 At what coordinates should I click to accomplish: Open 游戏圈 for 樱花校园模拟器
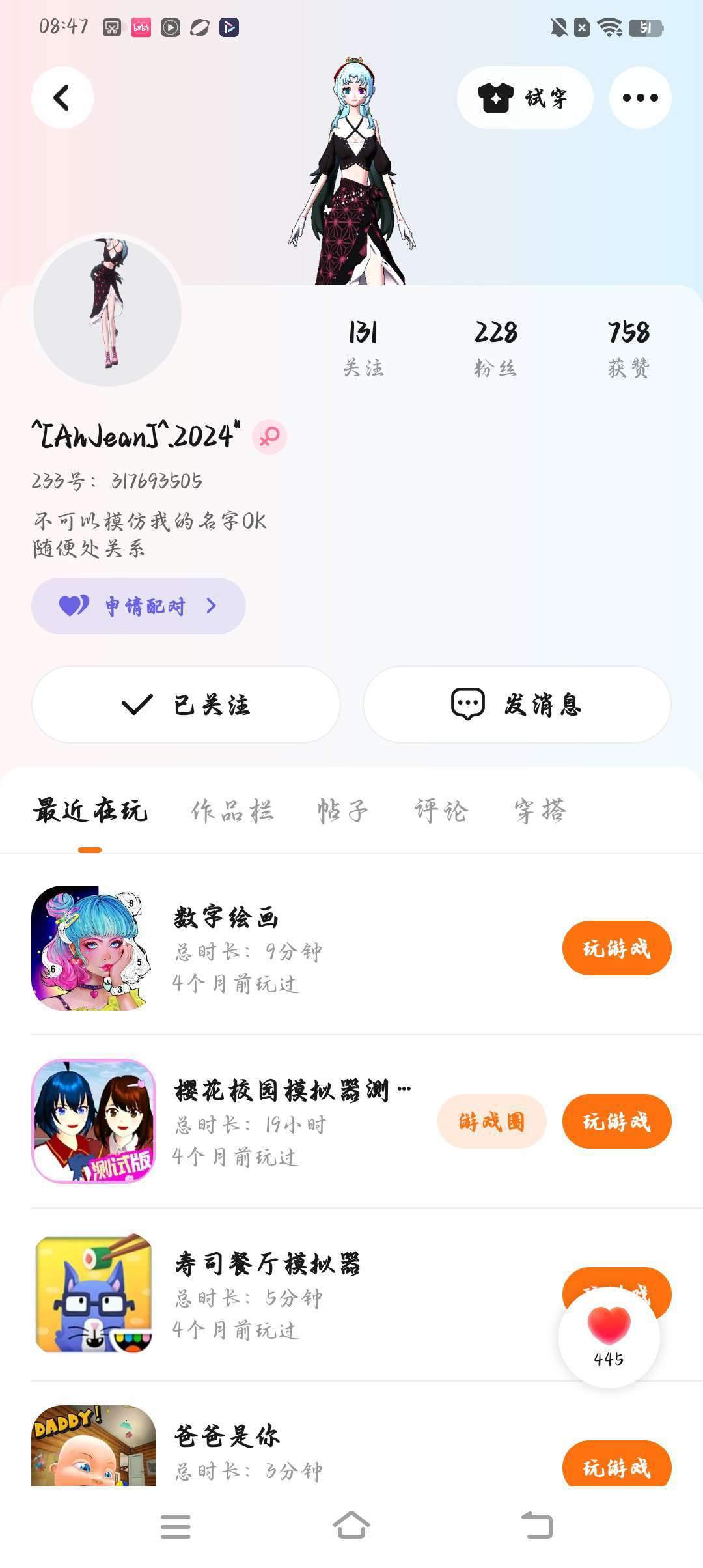pyautogui.click(x=491, y=1121)
